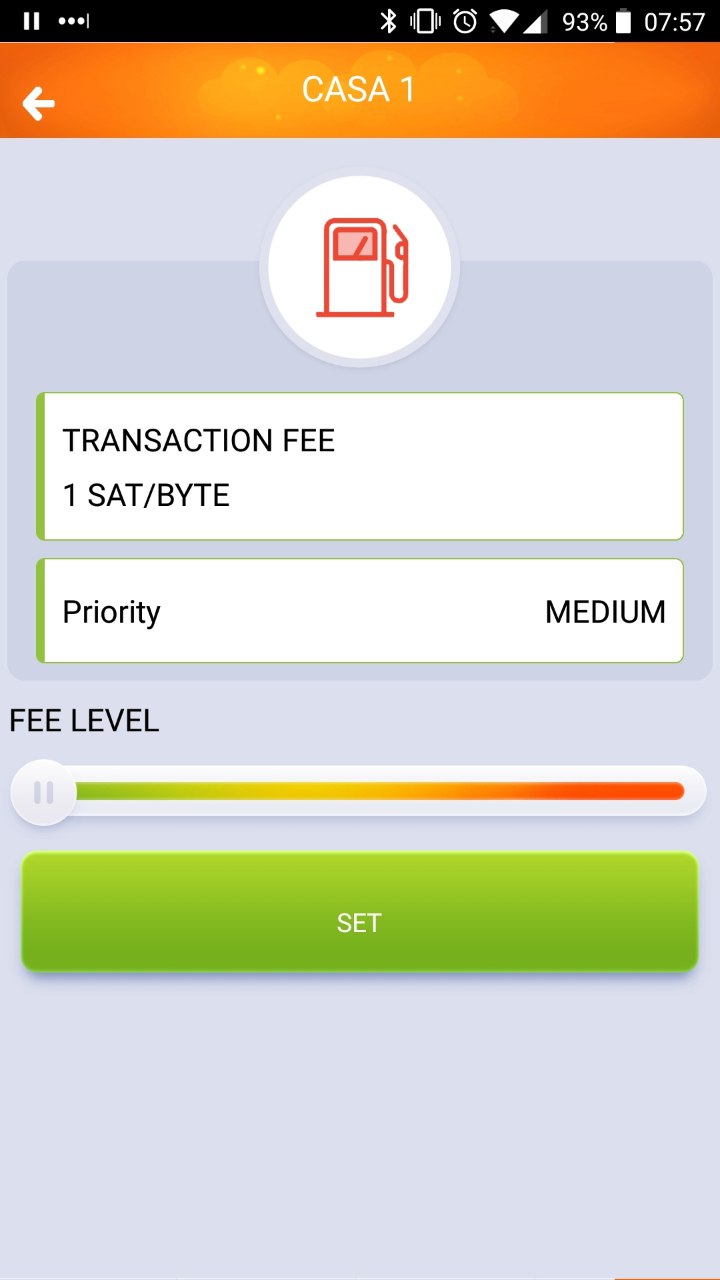Go back using the arrow

(x=38, y=103)
